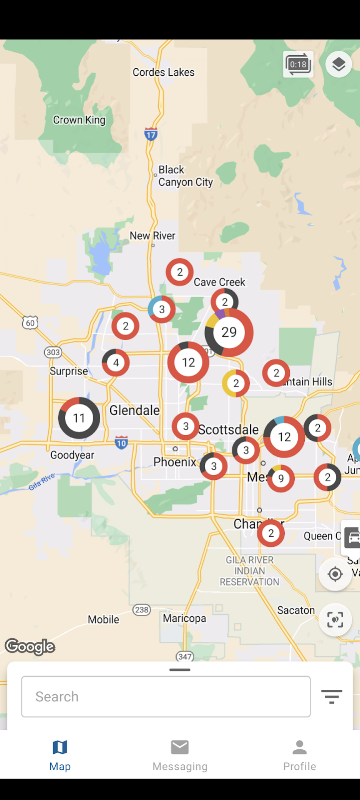Tap the 0:18 auto-refresh timer icon
The width and height of the screenshot is (360, 800).
click(298, 64)
